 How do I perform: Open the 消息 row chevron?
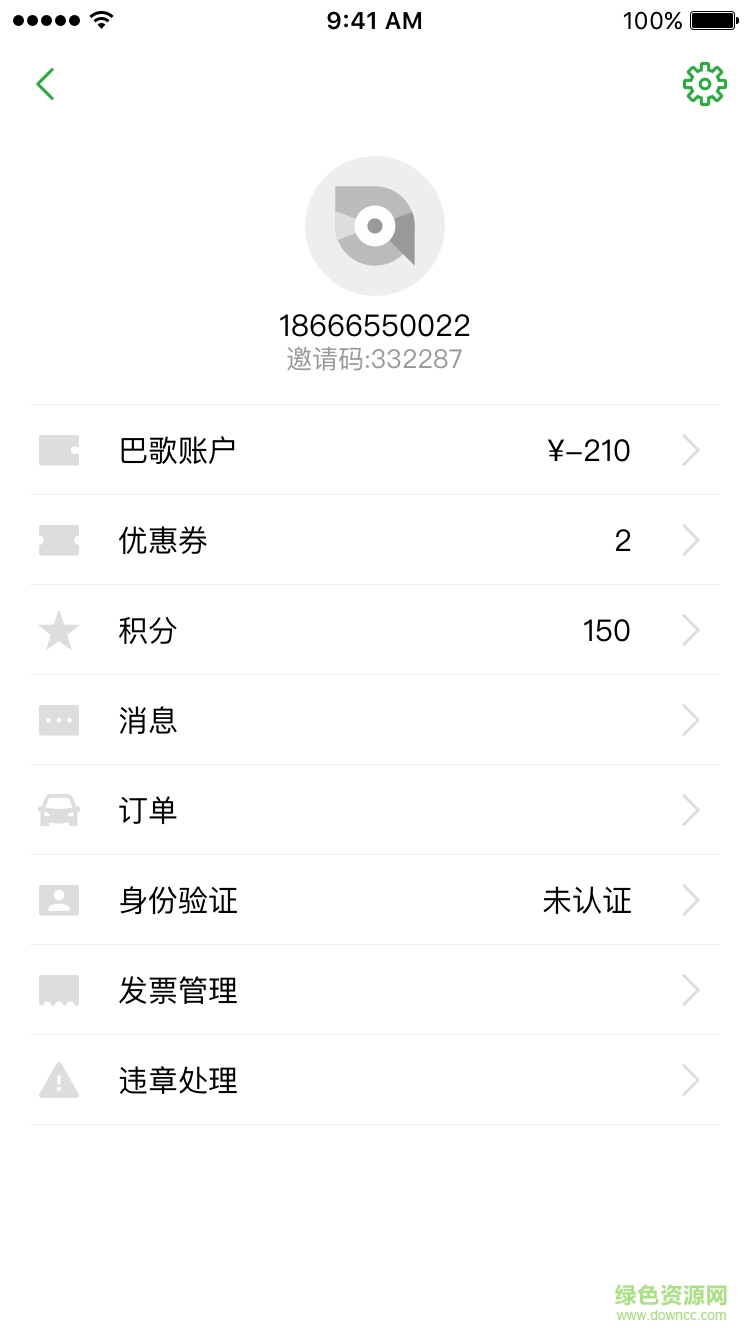coord(690,720)
